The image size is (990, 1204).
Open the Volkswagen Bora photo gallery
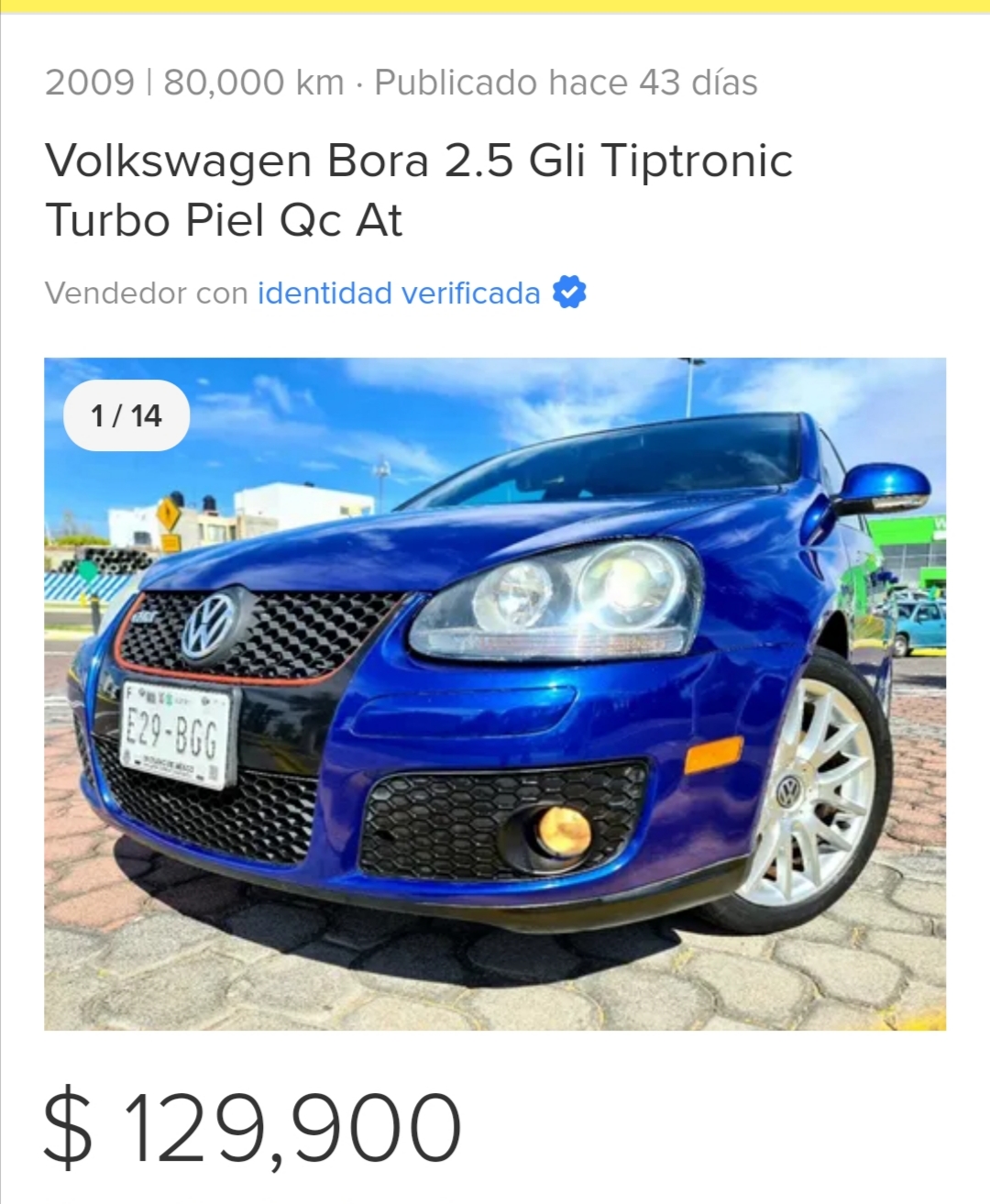point(495,693)
